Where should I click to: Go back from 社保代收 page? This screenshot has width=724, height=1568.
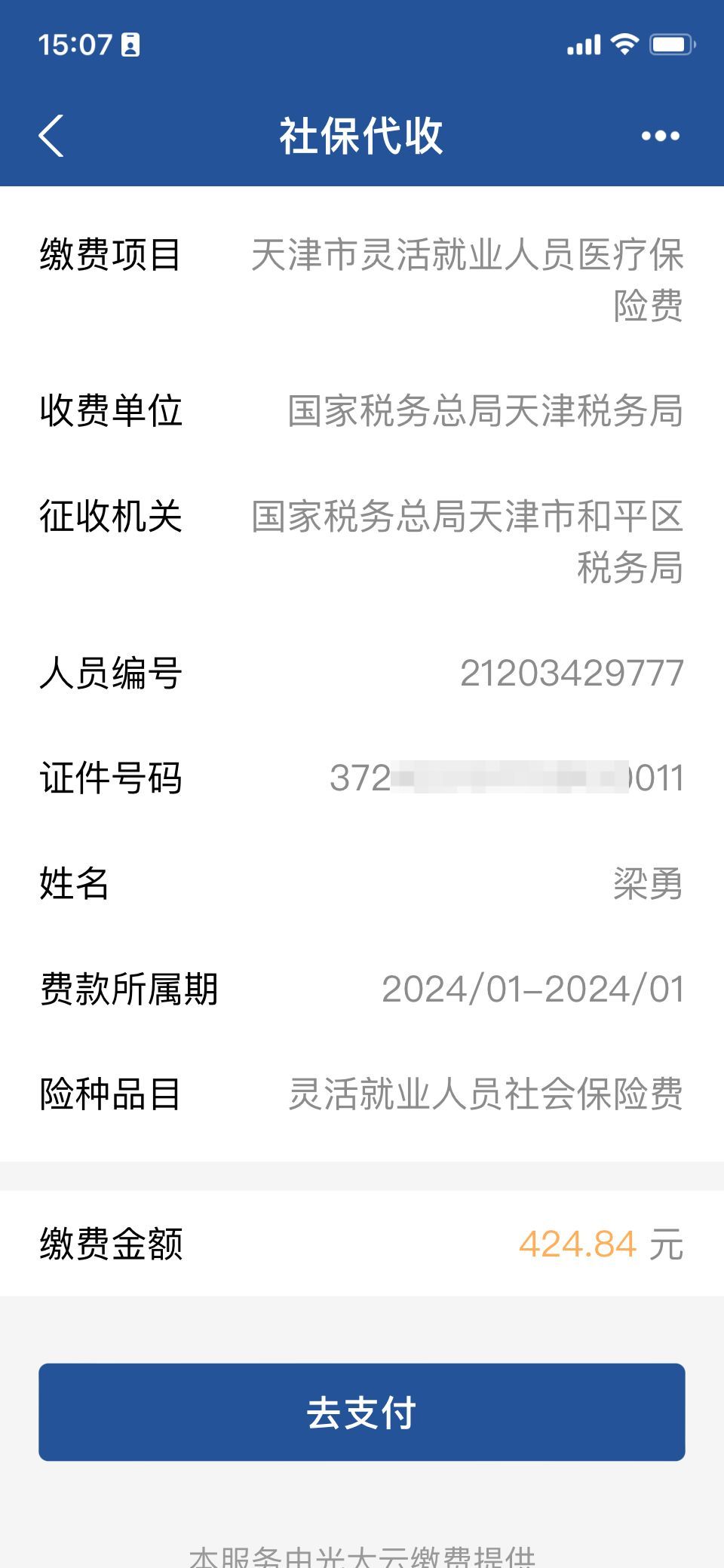51,137
